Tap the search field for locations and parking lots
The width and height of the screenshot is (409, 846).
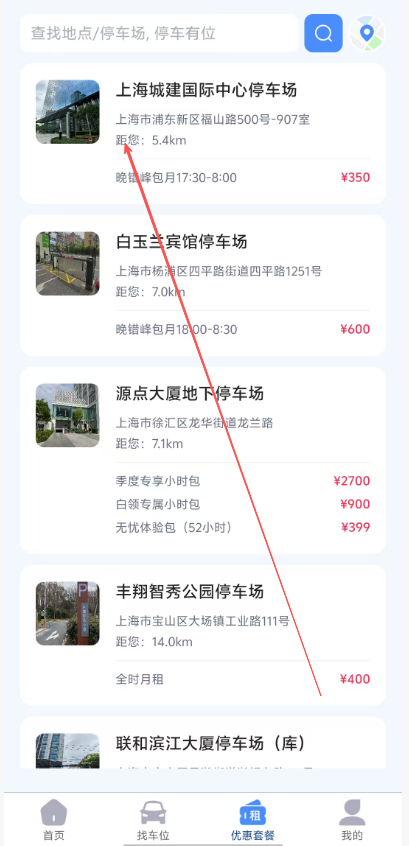(x=159, y=33)
